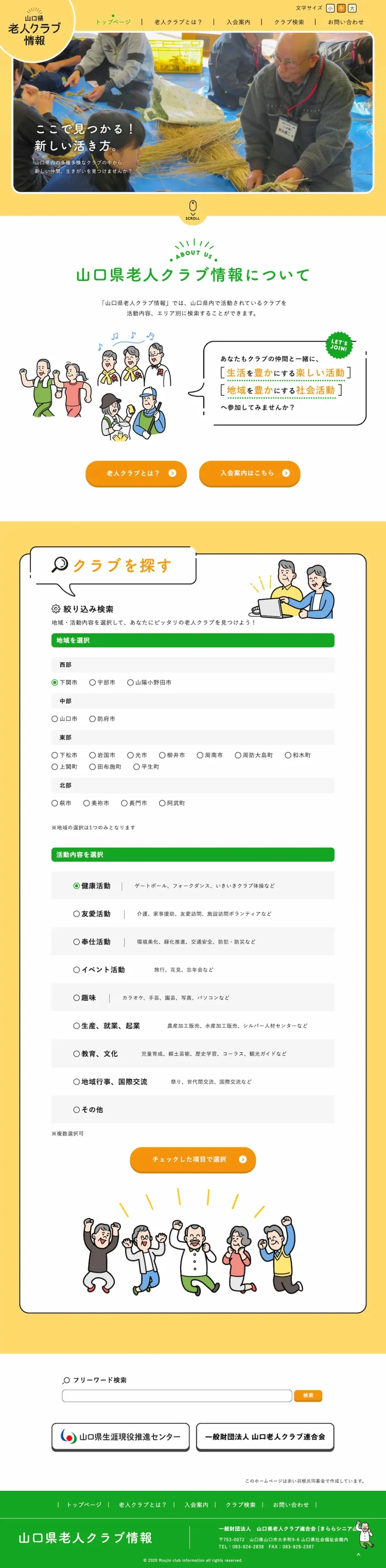Tap チェックした項目で選択 button

[192, 1159]
